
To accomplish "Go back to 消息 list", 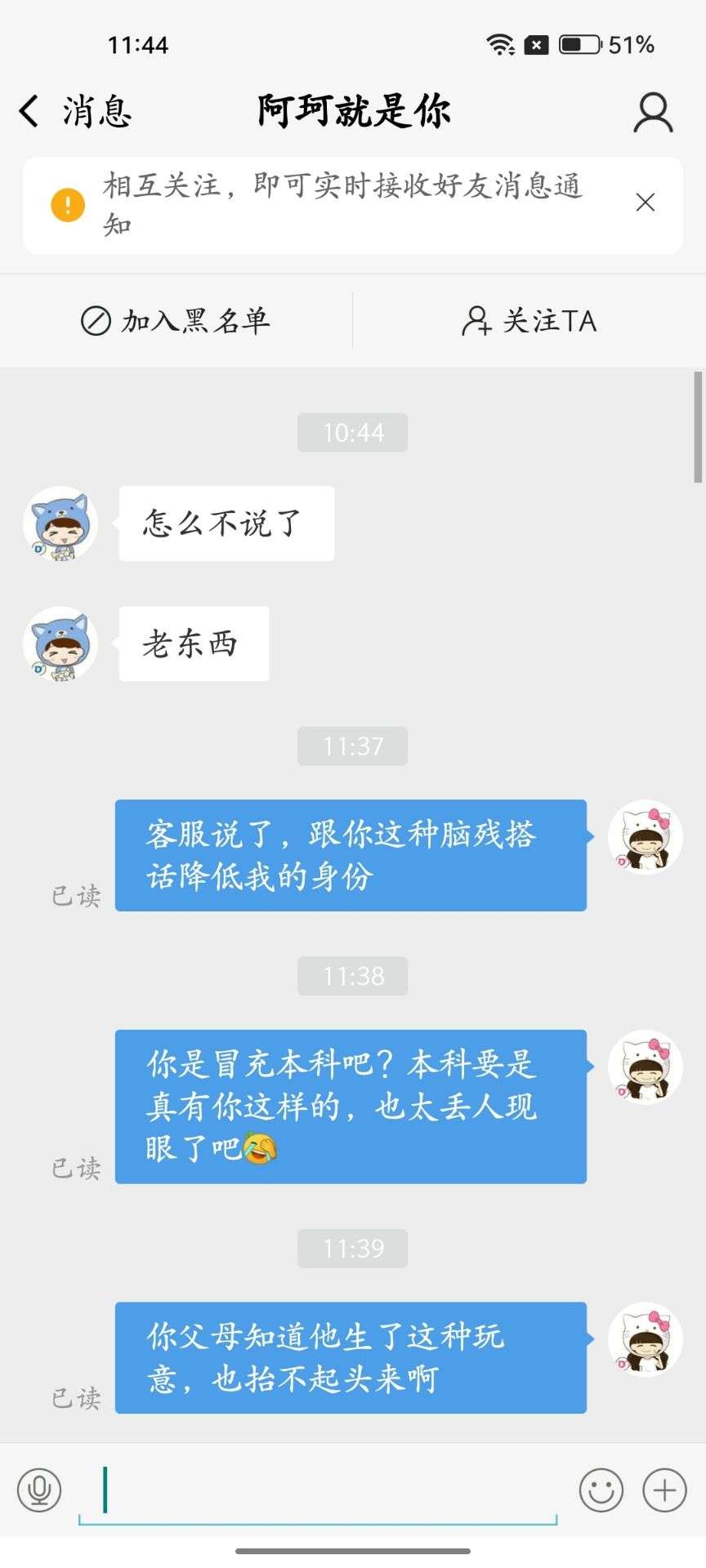I will click(x=75, y=111).
